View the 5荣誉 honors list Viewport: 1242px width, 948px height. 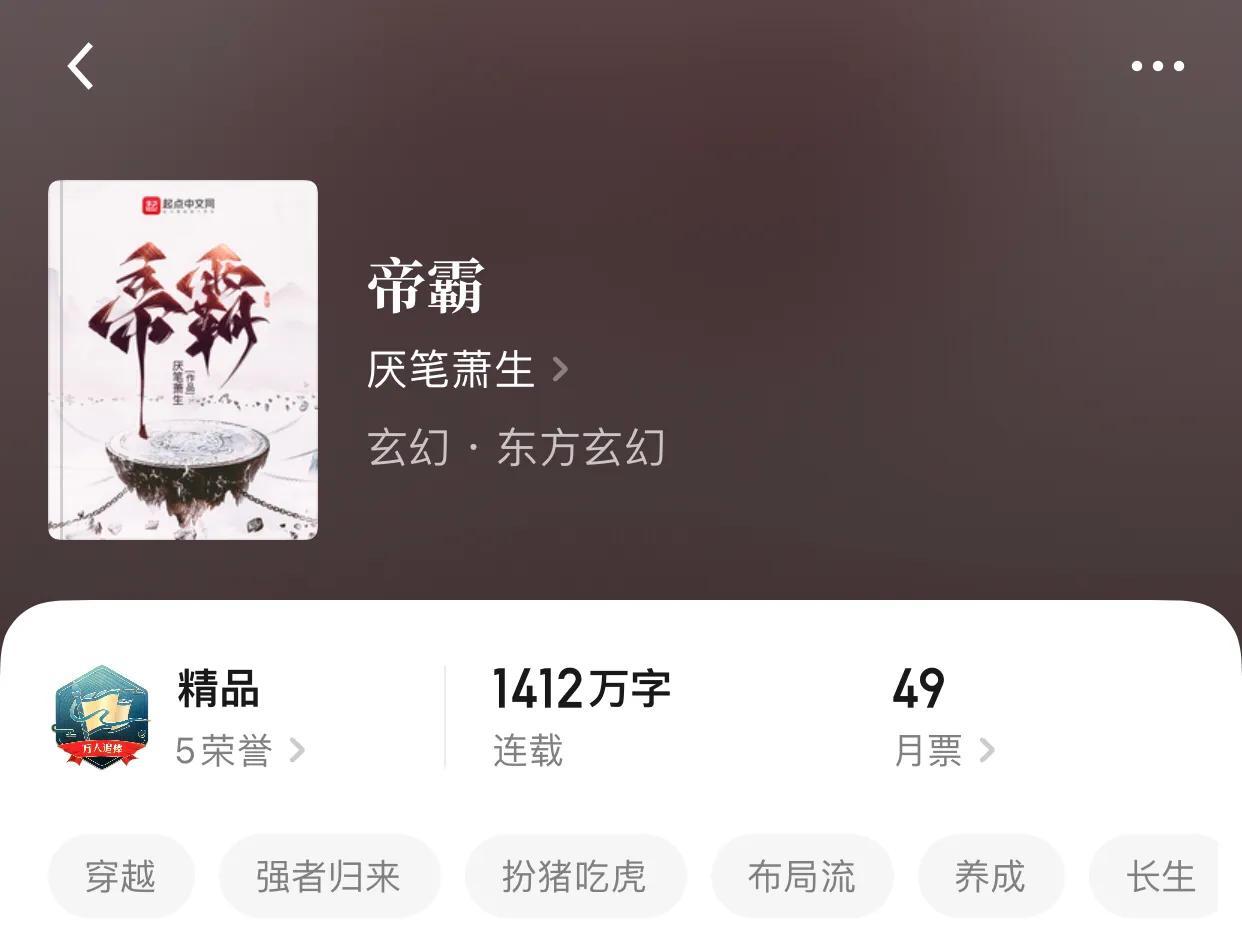click(240, 750)
